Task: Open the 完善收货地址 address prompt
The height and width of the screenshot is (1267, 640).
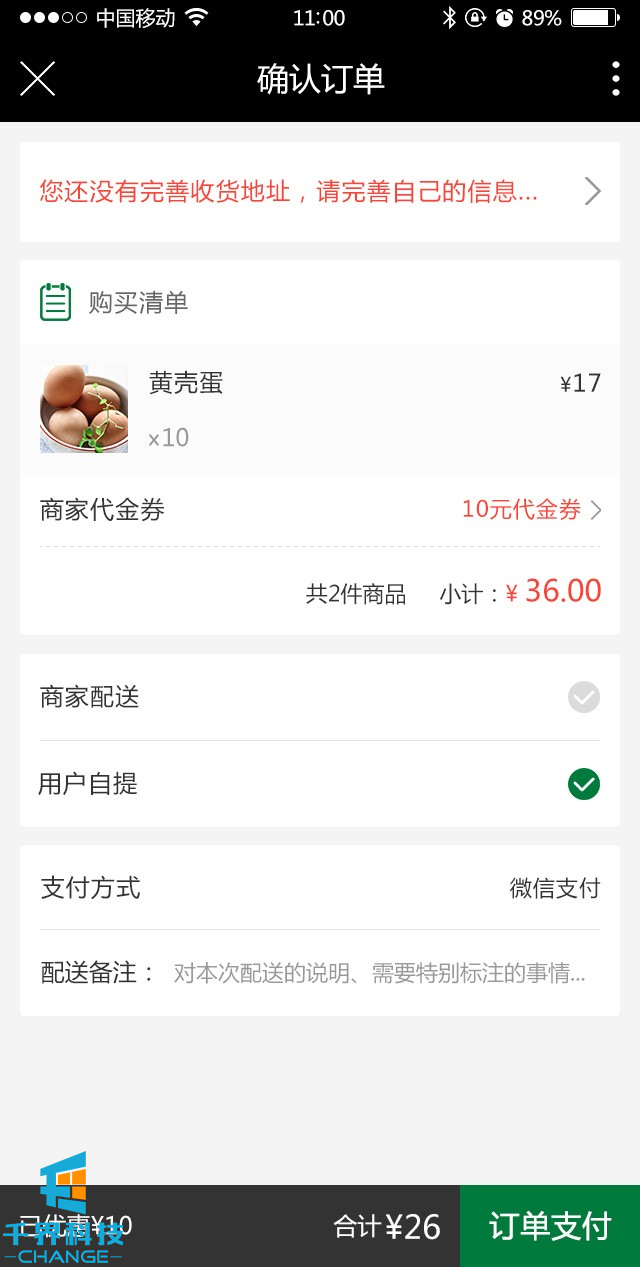Action: (x=320, y=192)
